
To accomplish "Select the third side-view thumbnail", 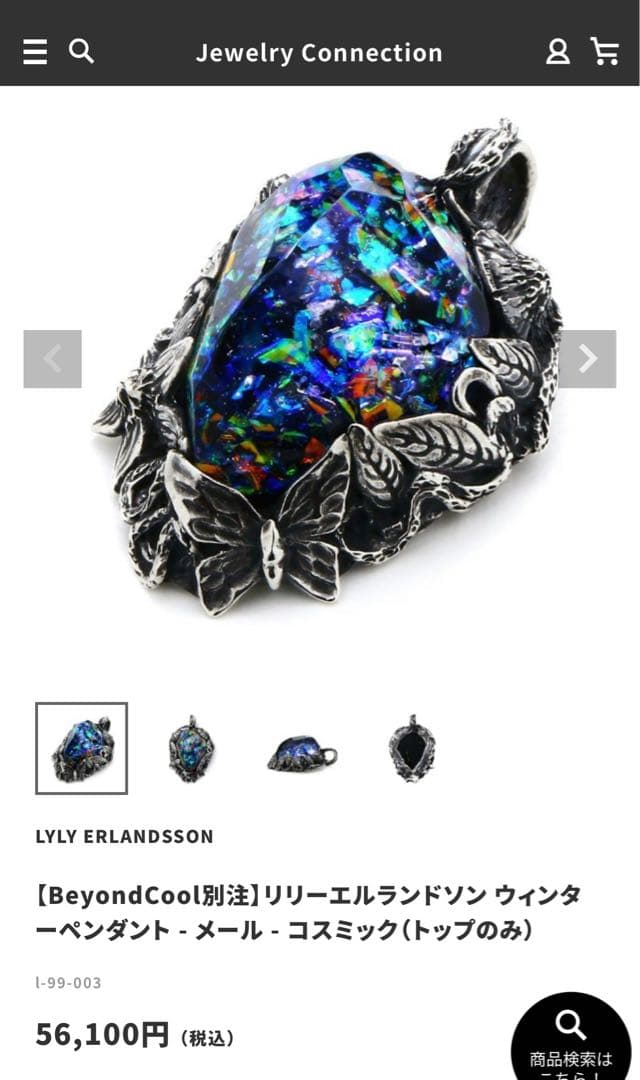I will [x=301, y=750].
